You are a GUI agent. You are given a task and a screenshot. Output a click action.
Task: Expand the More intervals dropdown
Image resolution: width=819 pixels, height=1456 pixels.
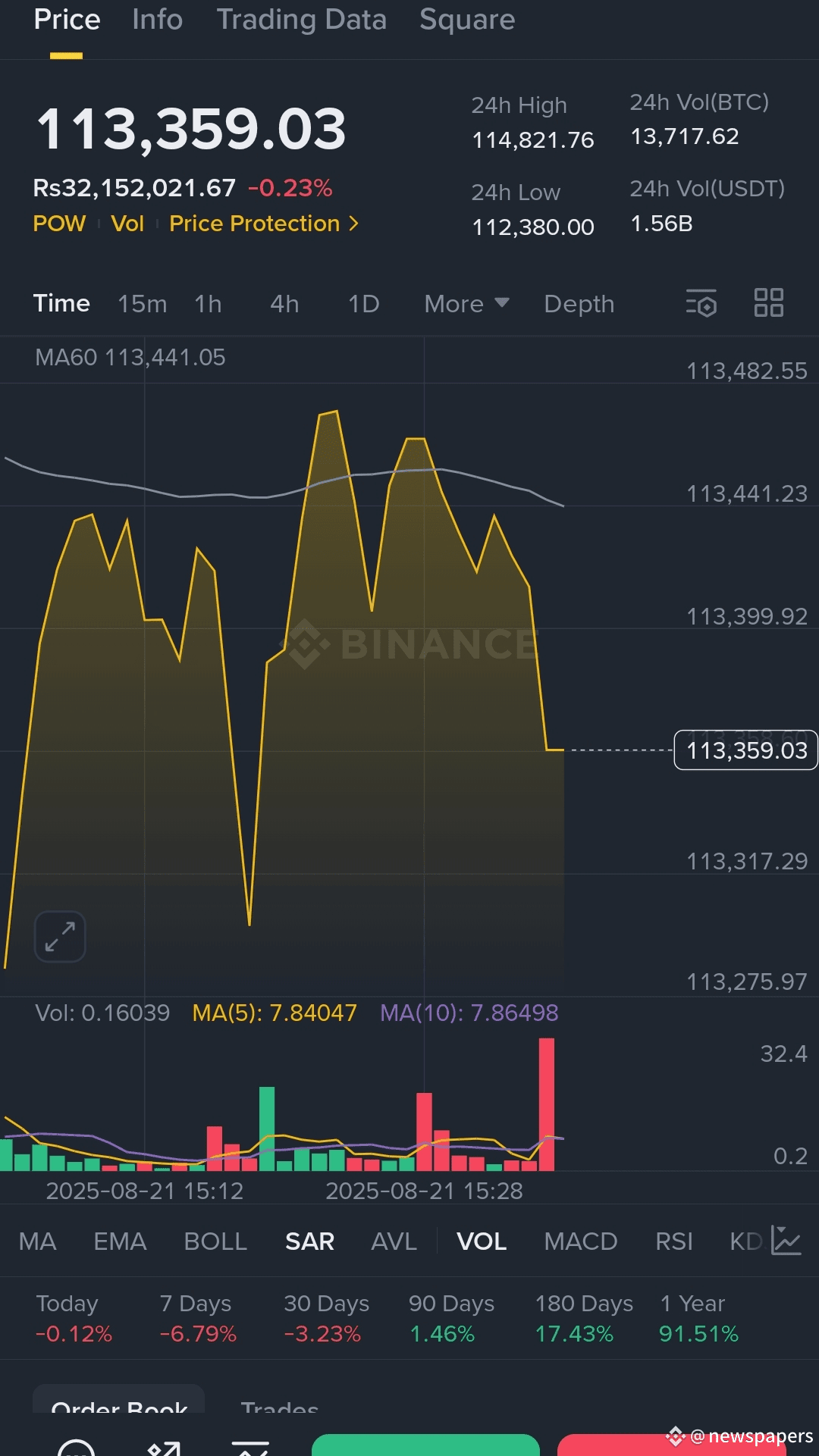pyautogui.click(x=466, y=304)
